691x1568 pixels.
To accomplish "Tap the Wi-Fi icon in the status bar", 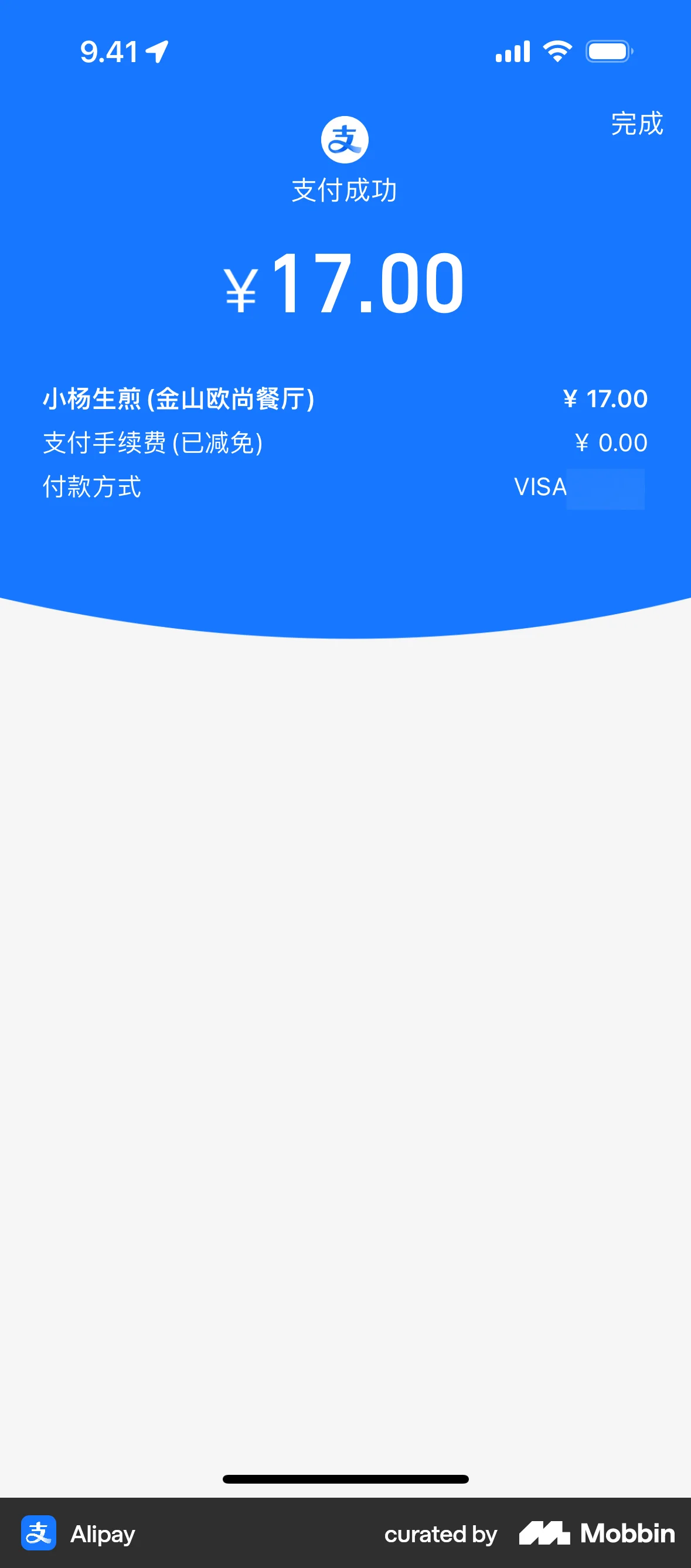I will click(559, 52).
